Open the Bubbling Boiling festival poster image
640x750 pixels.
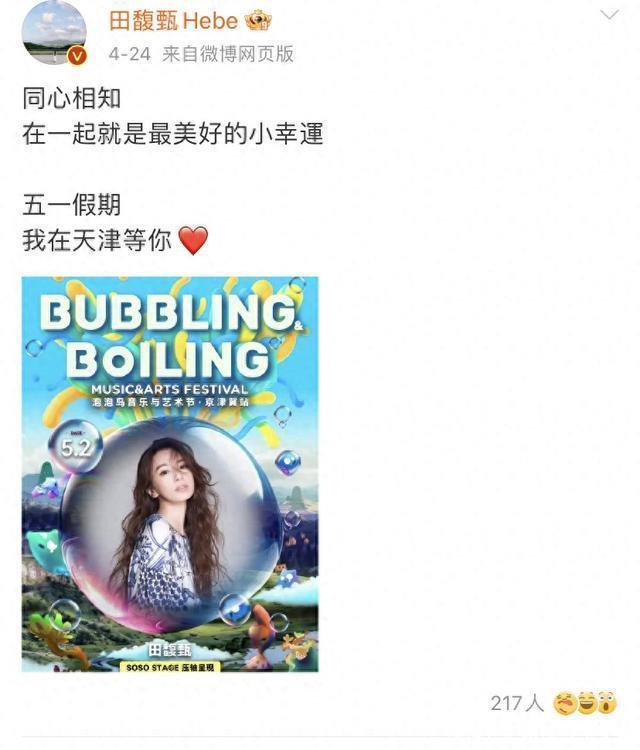coord(170,473)
